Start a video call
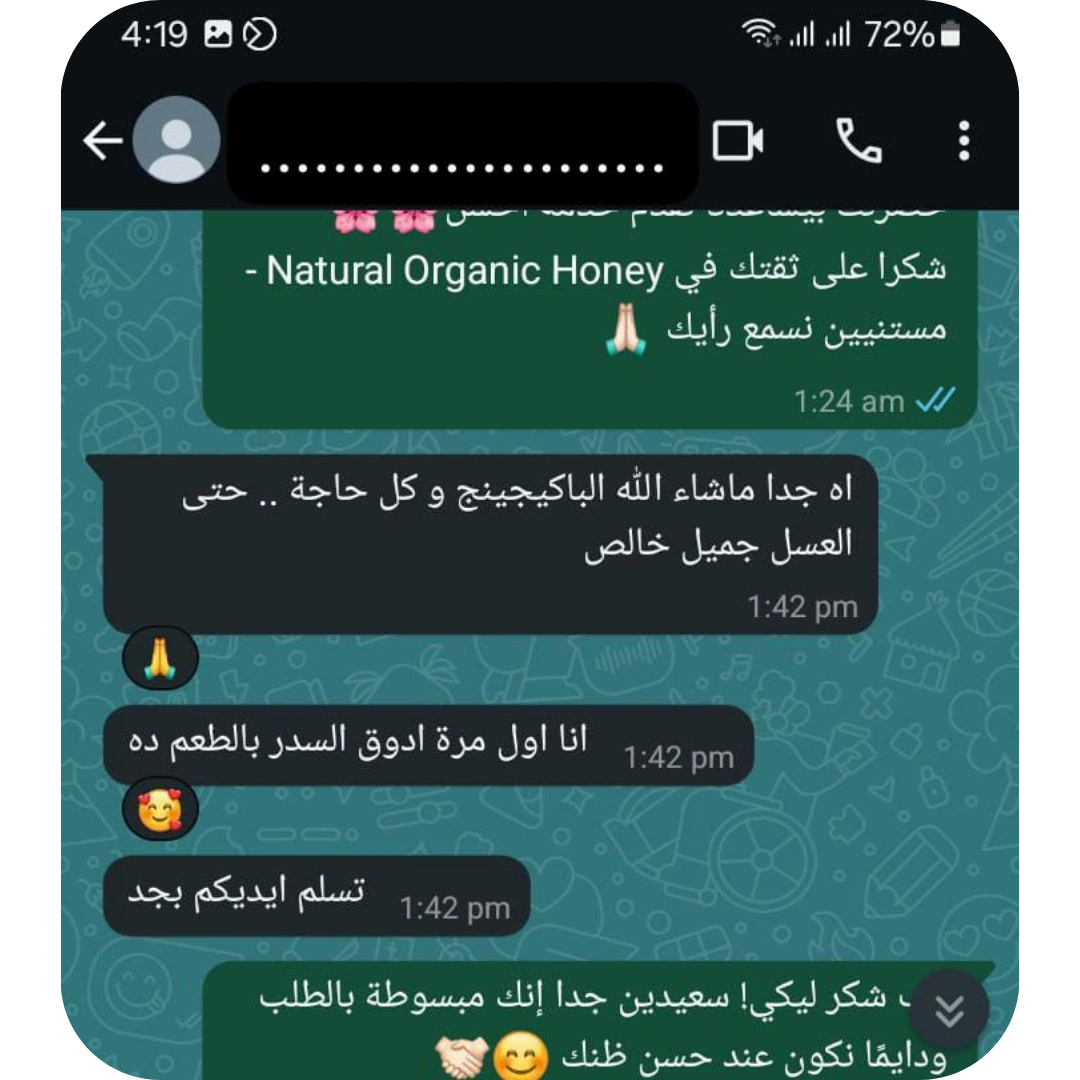1080x1080 pixels. point(738,141)
